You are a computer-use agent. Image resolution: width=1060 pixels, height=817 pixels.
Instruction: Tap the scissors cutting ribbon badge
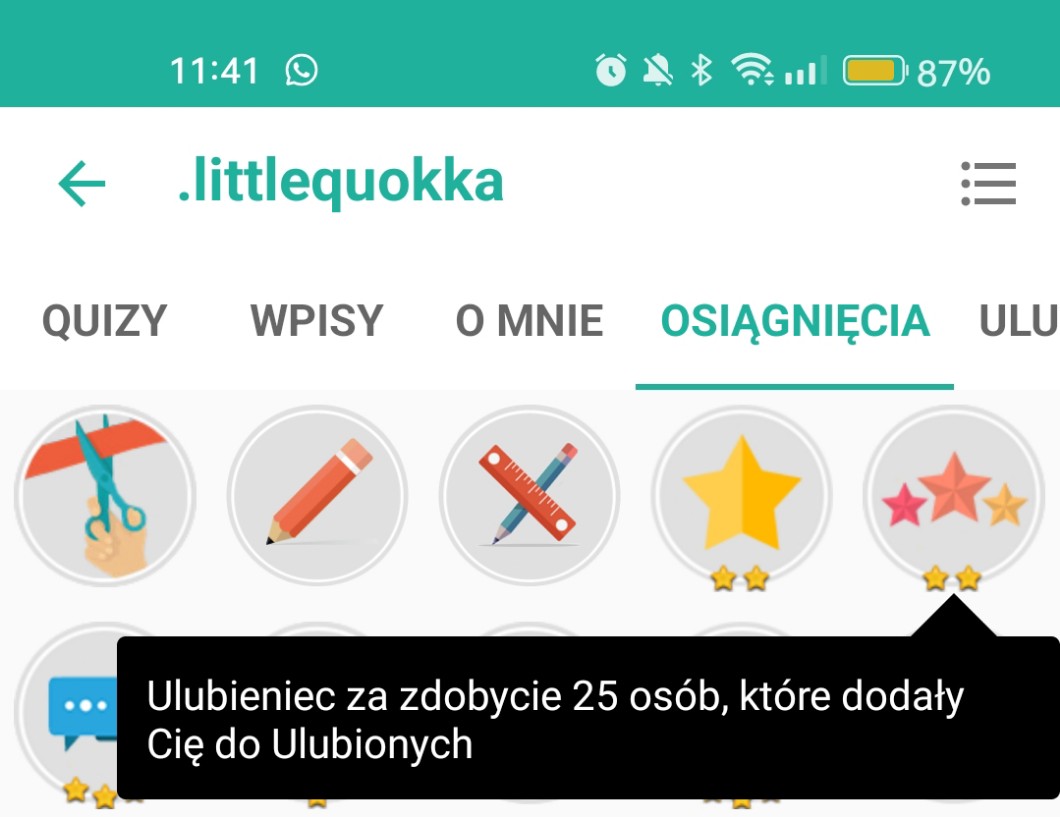pyautogui.click(x=105, y=495)
